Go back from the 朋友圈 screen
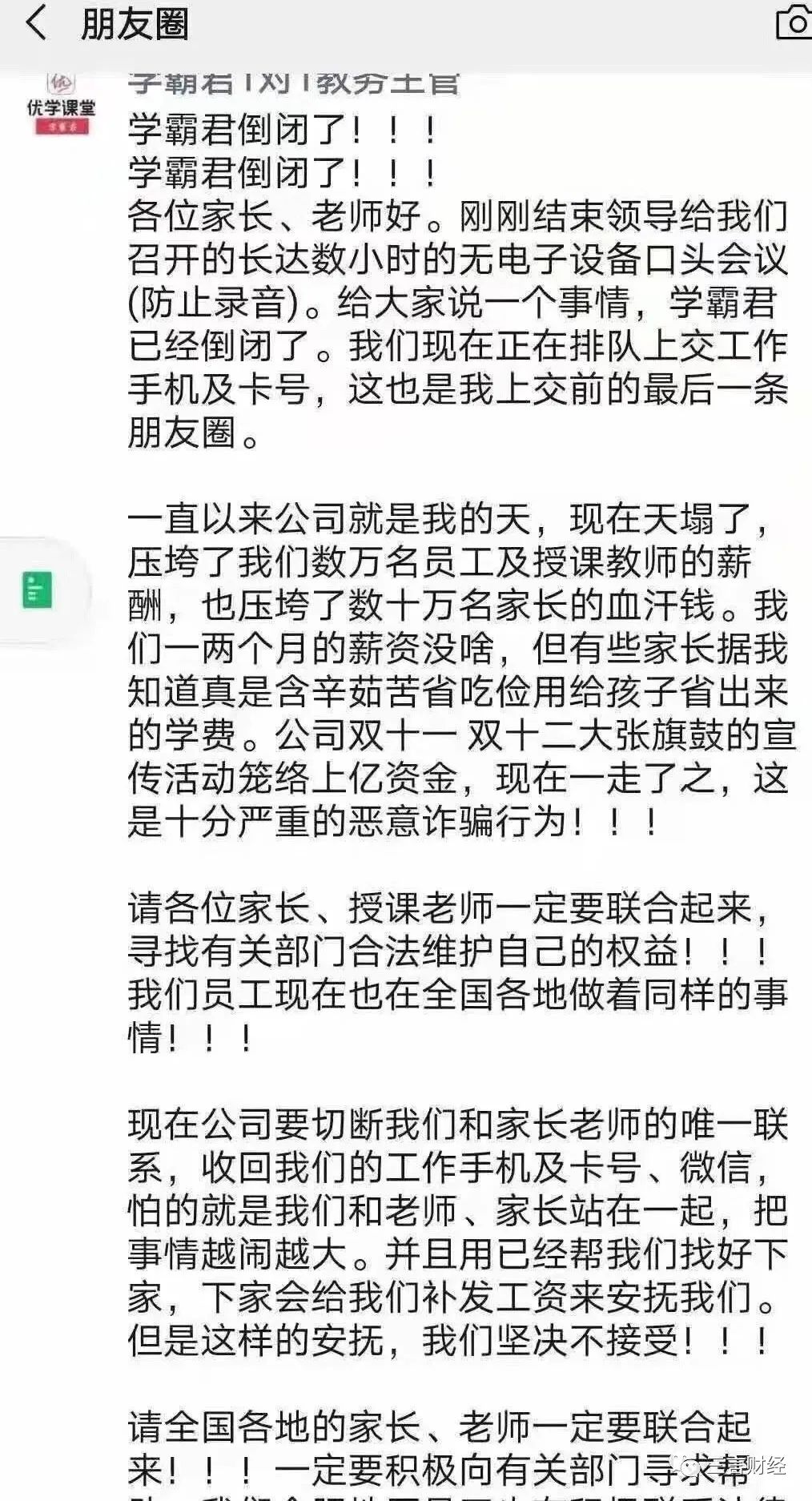This screenshot has width=812, height=1501. click(x=36, y=23)
